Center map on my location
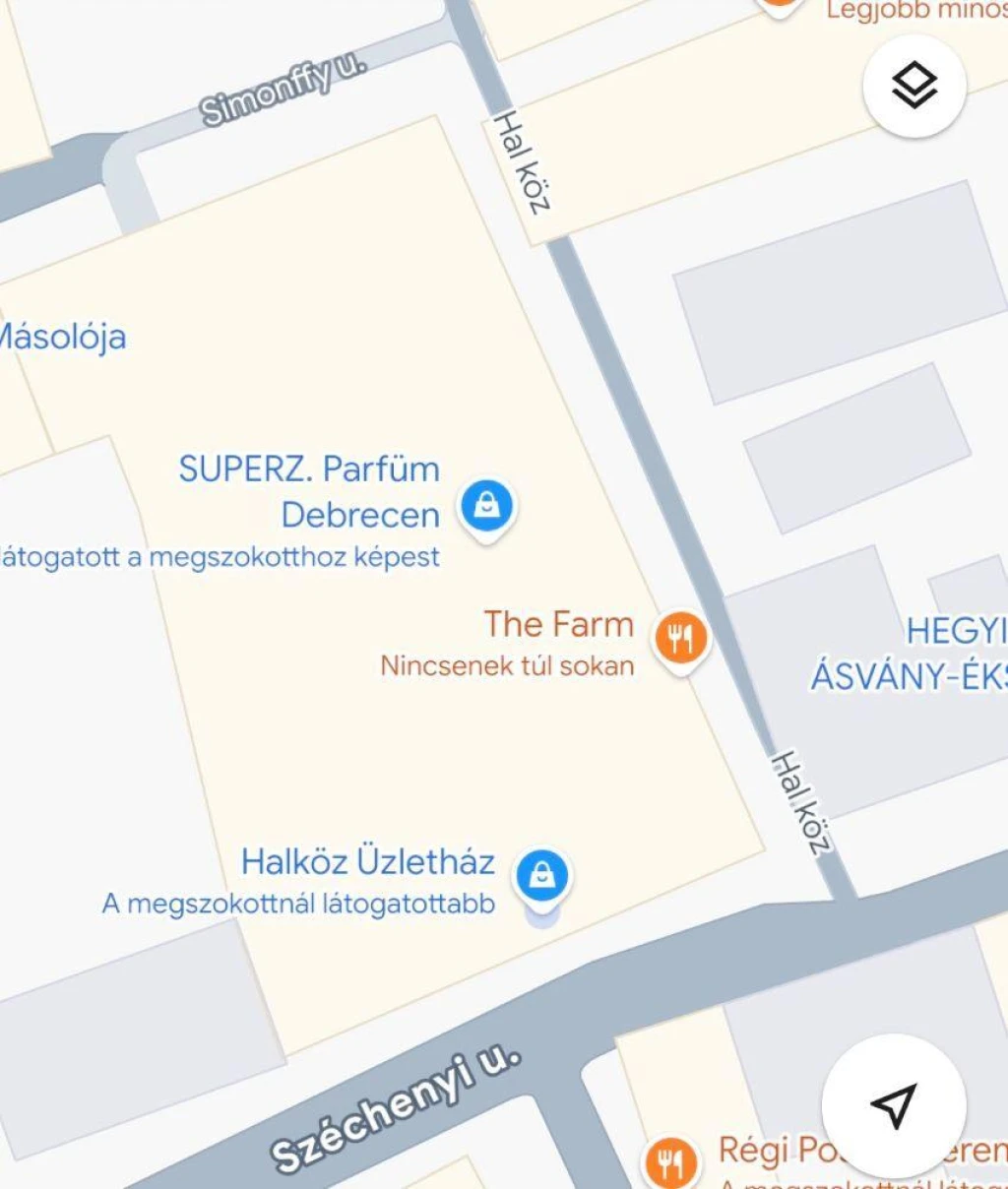This screenshot has width=1008, height=1189. 894,1104
